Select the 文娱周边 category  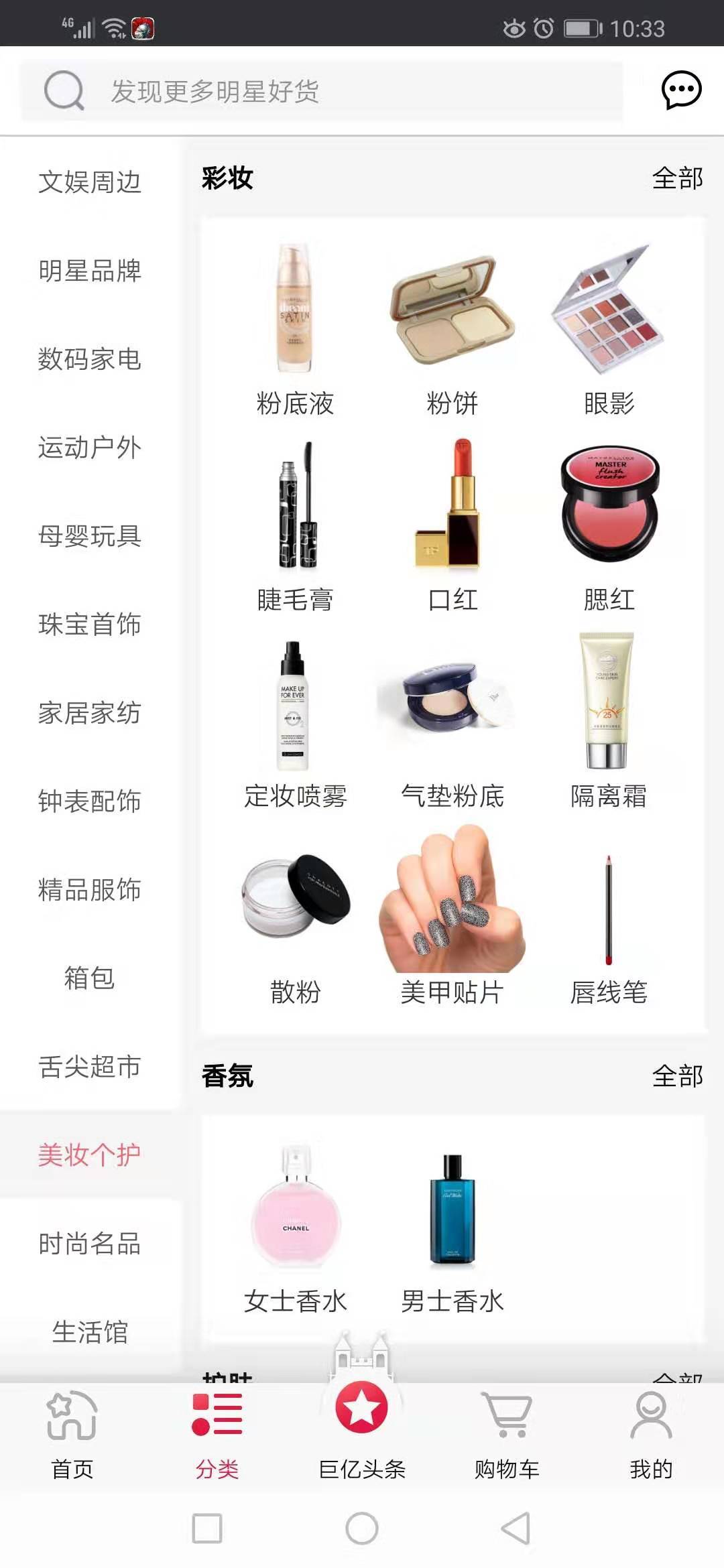90,182
